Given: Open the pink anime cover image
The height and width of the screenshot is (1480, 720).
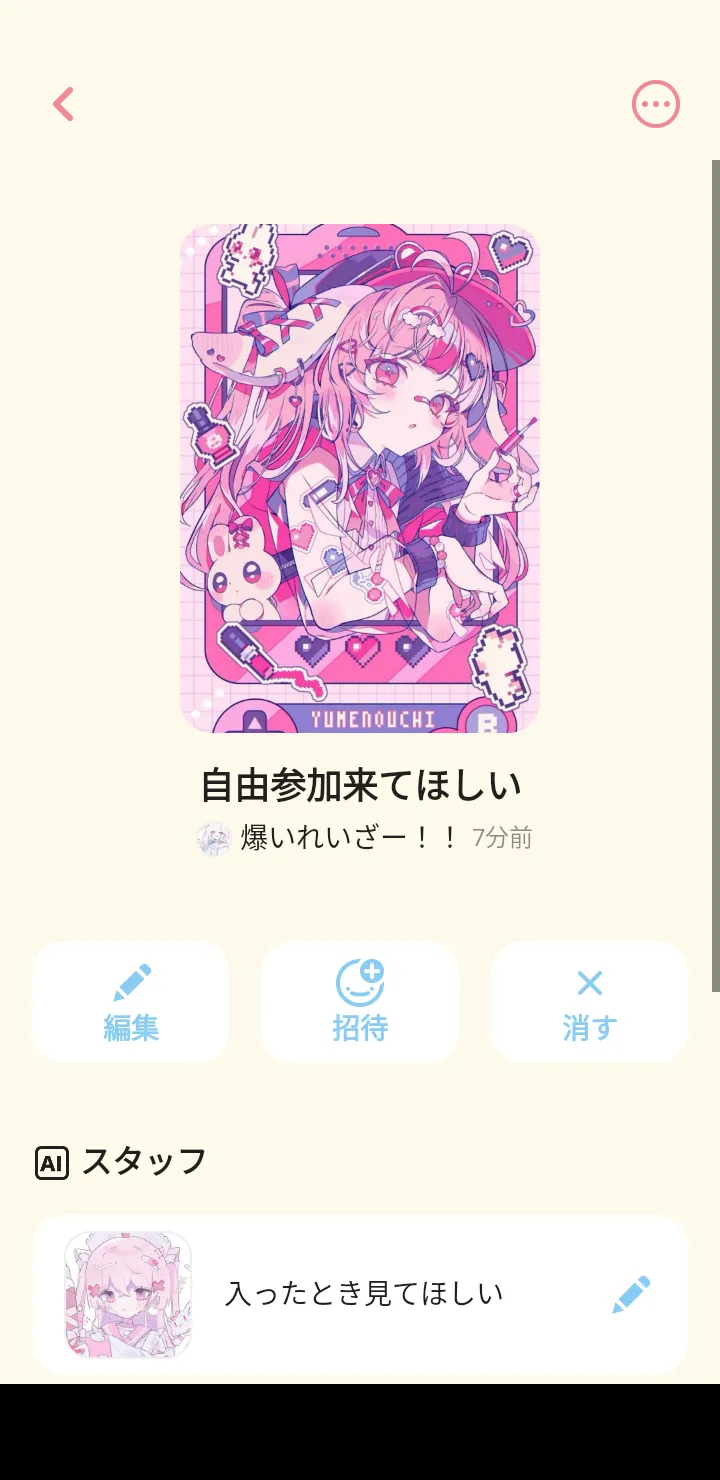Looking at the screenshot, I should (x=360, y=478).
